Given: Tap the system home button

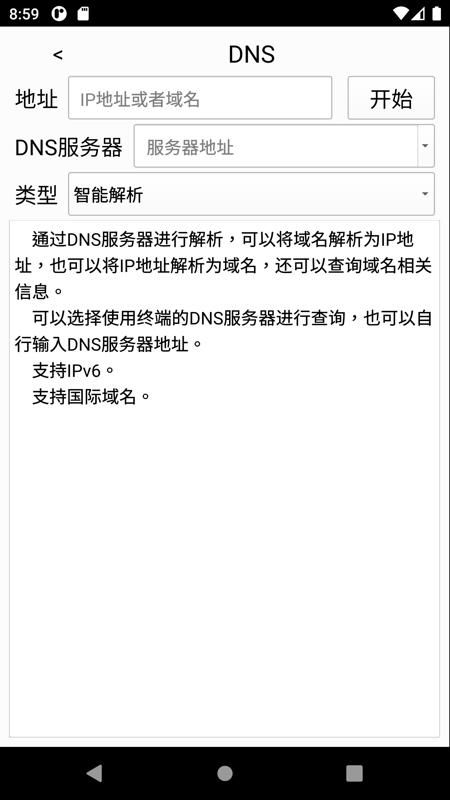Looking at the screenshot, I should click(224, 773).
